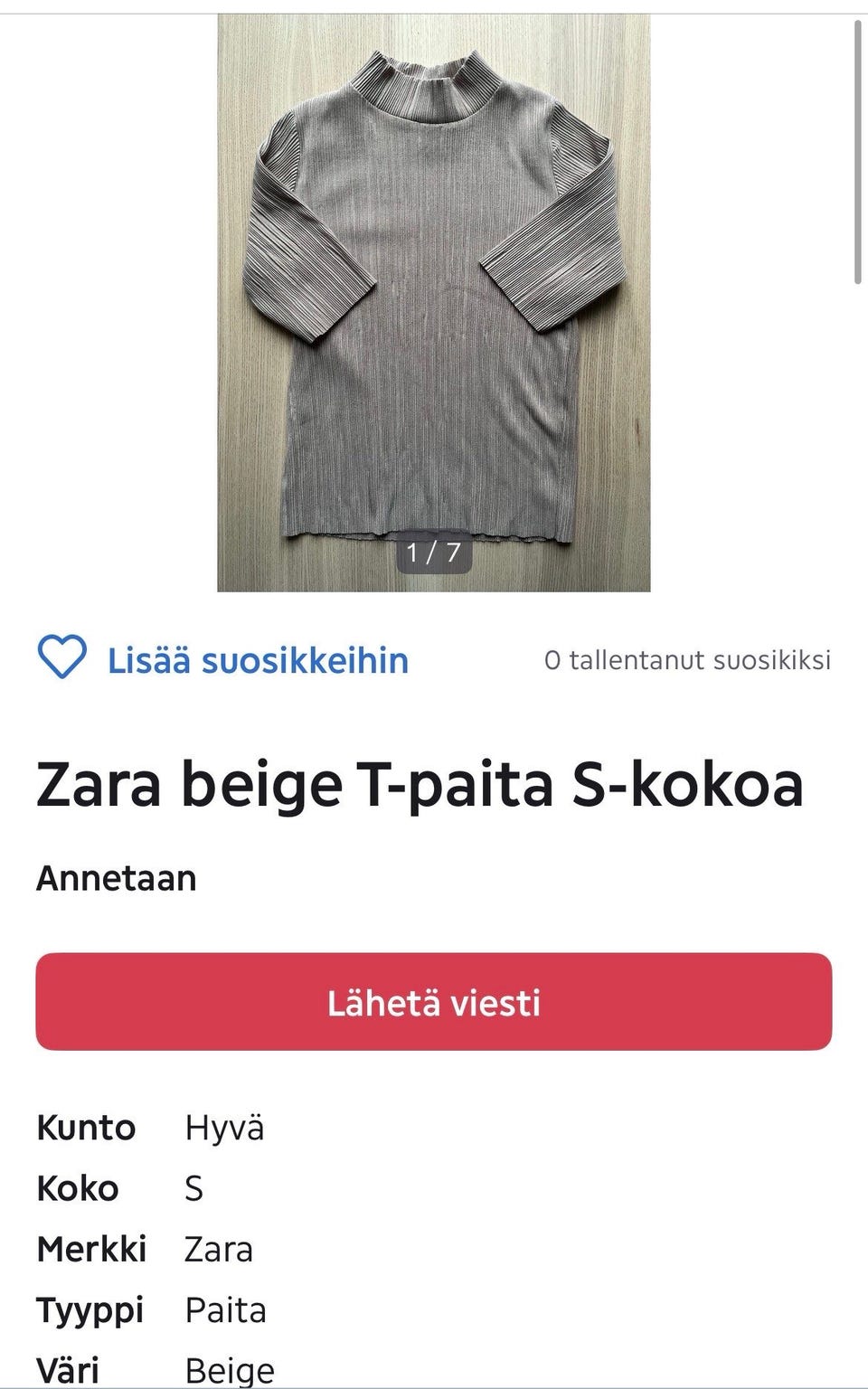Viewport: 868px width, 1389px height.
Task: Open the Lisää suosikkeihin link
Action: (x=259, y=662)
